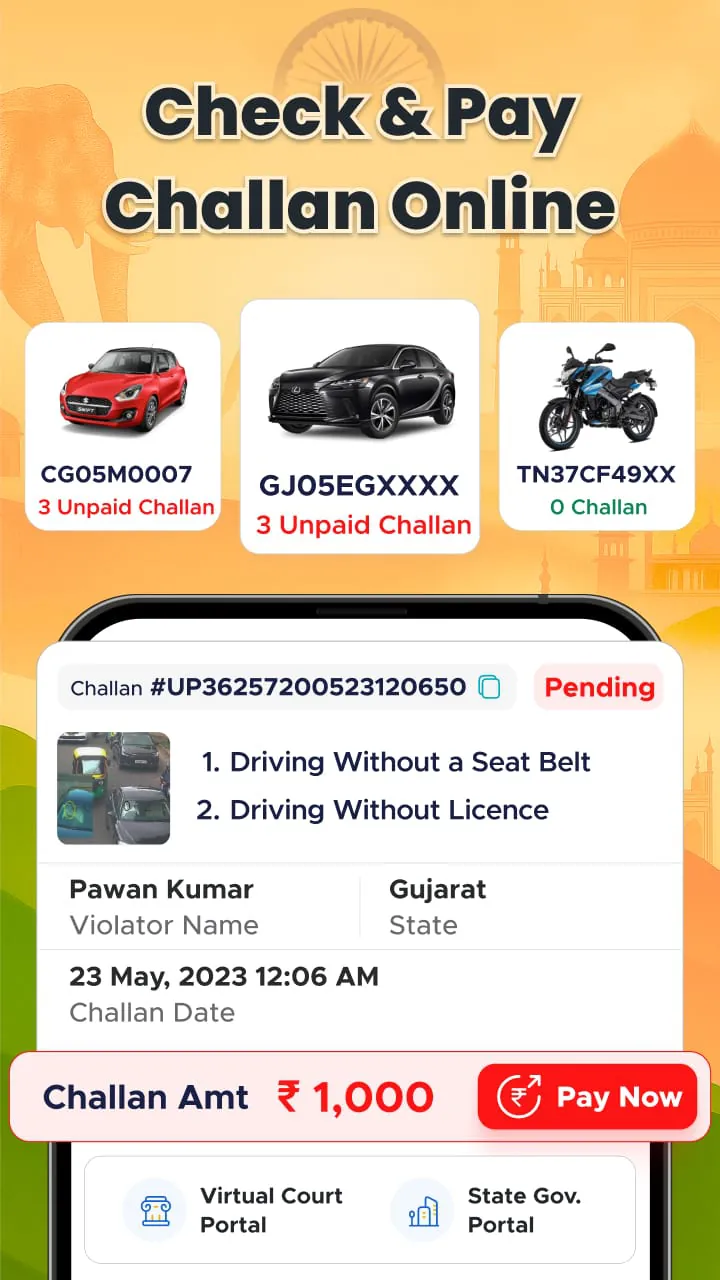Open the Virtual Court Portal icon

tap(155, 1210)
